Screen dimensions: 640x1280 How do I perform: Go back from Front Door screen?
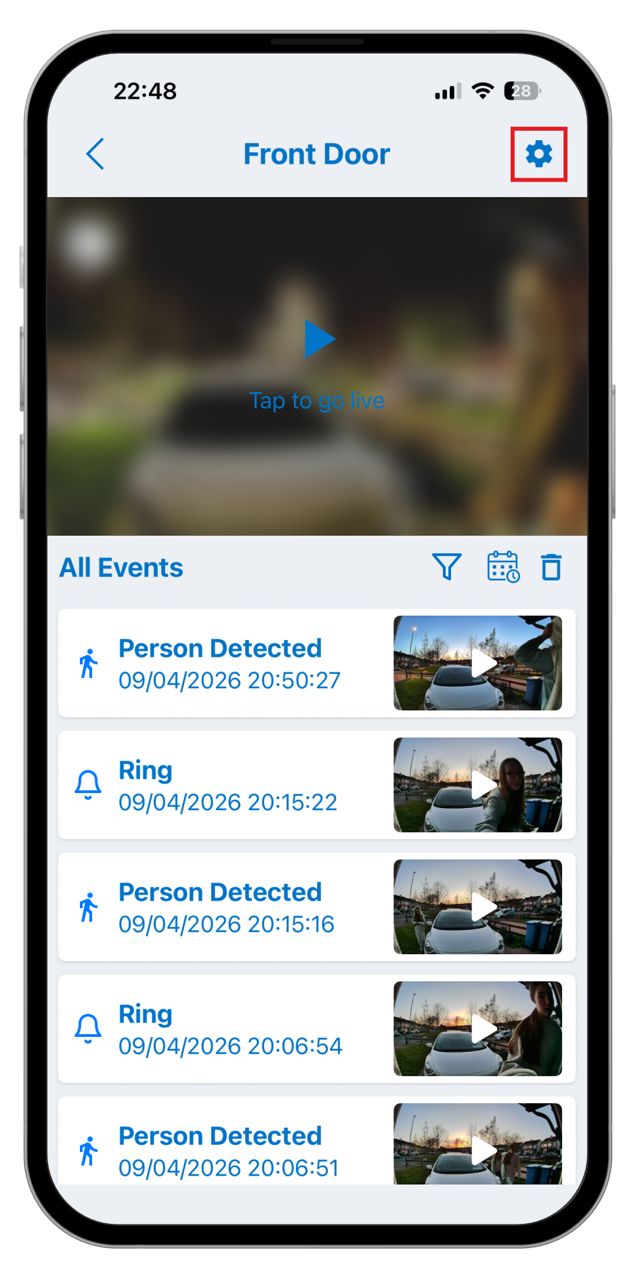click(96, 154)
